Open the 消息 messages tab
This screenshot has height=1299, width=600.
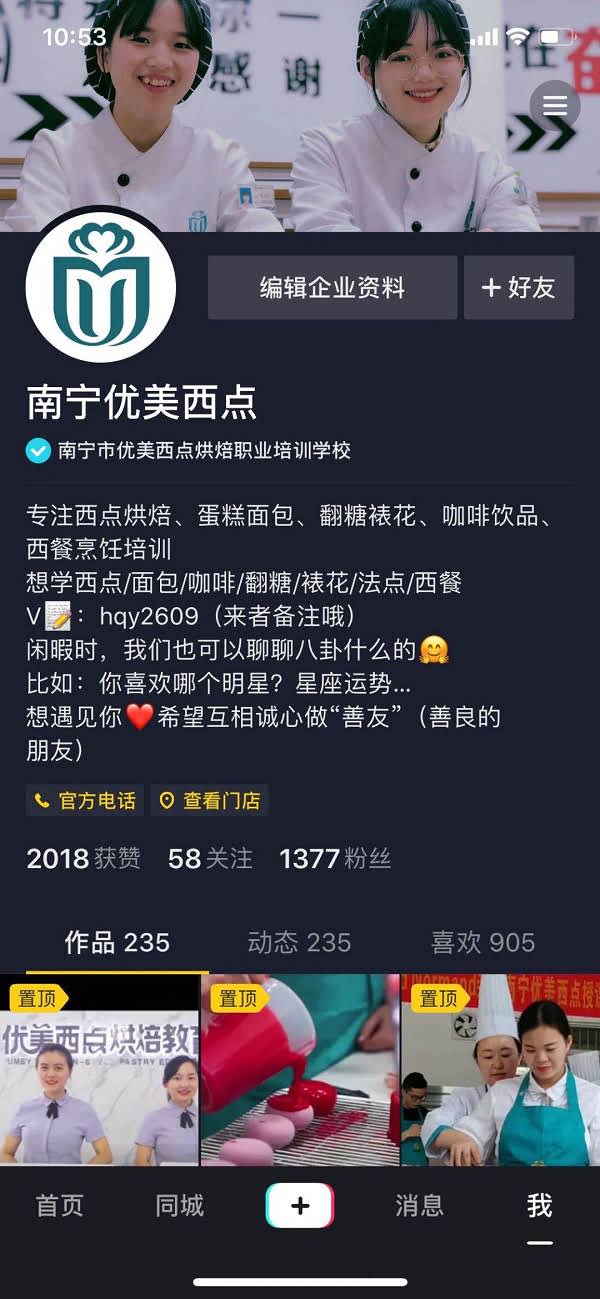pyautogui.click(x=419, y=1206)
